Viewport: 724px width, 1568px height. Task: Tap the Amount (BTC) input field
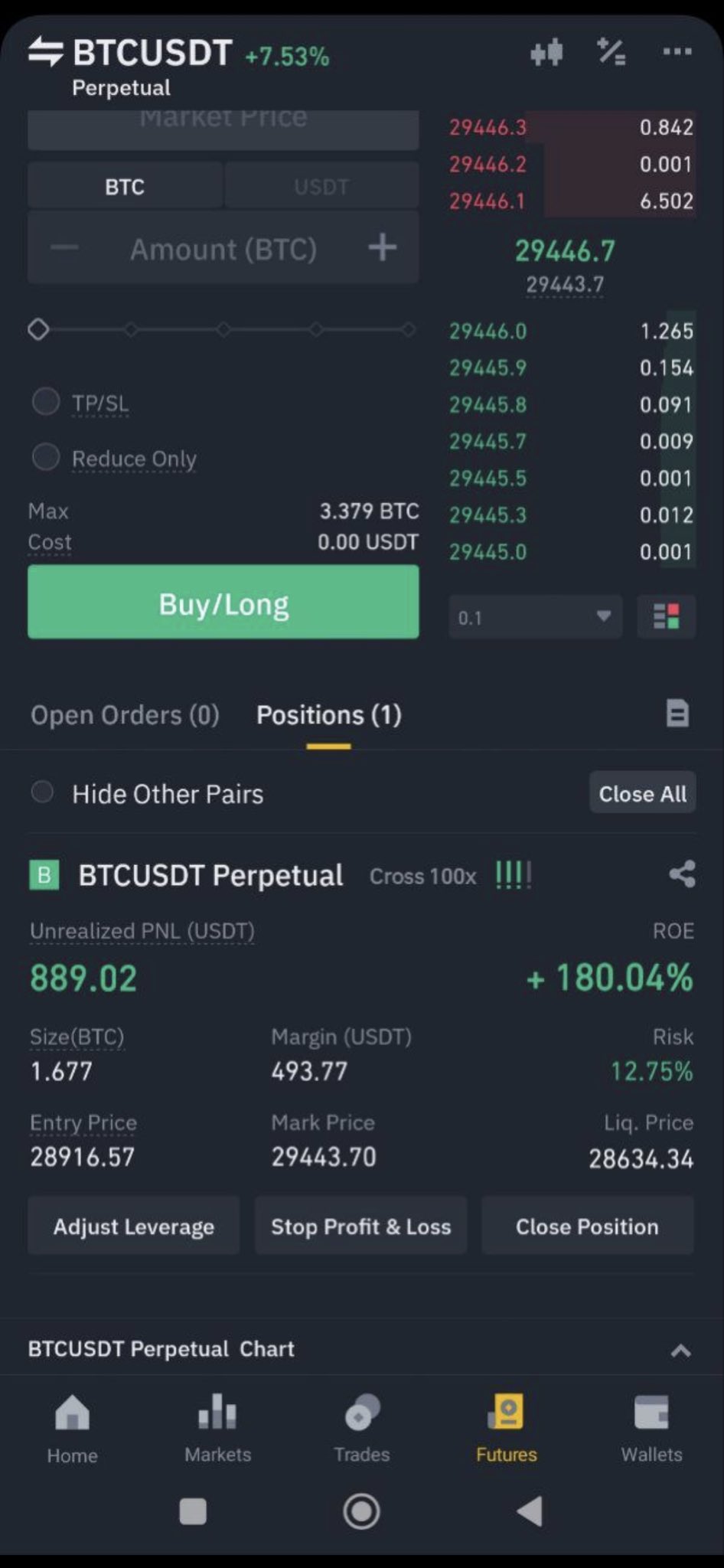[223, 249]
